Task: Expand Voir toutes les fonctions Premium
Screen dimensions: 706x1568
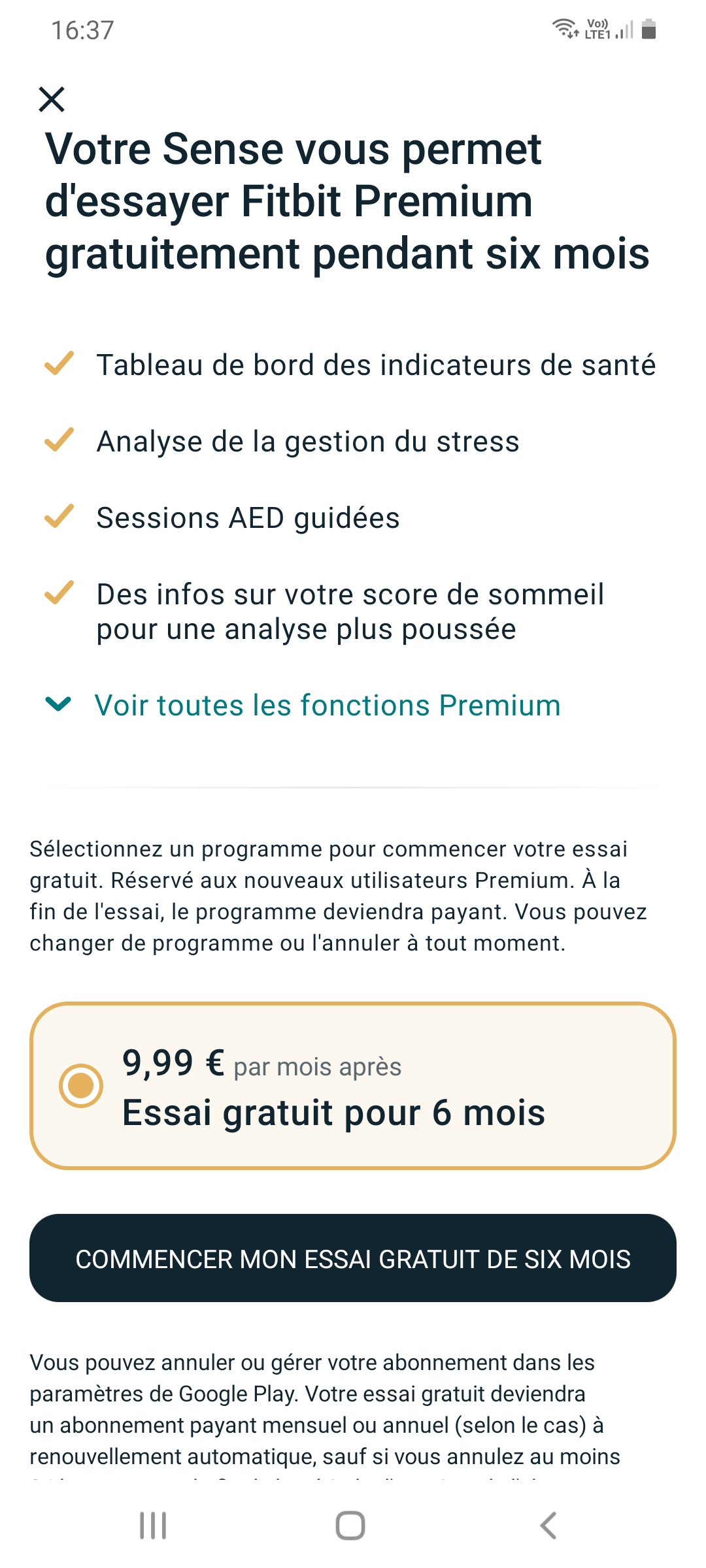Action: coord(327,705)
